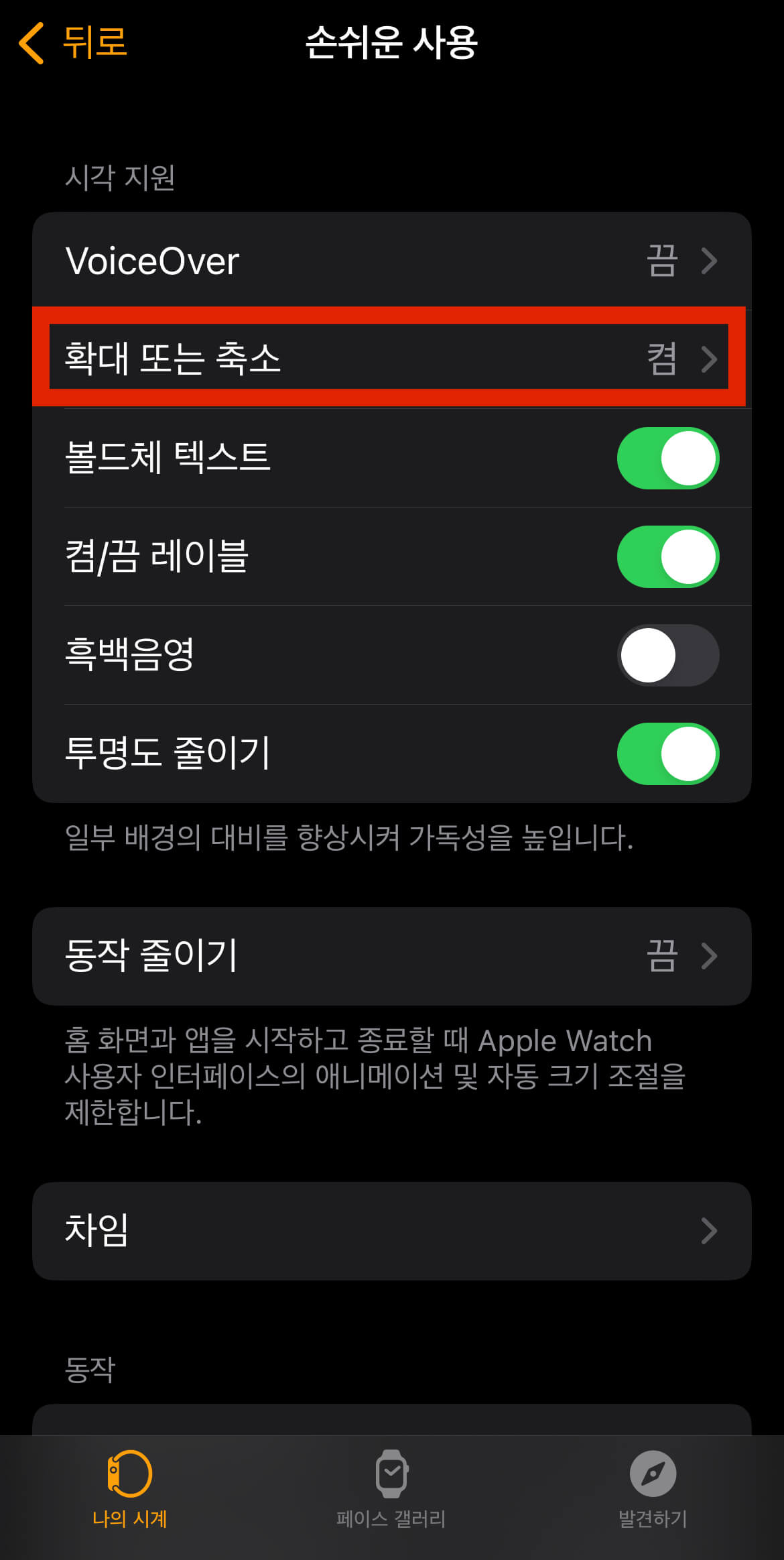Tap the watch face icon above 페이스 갤러리
784x1560 pixels.
pos(392,1472)
